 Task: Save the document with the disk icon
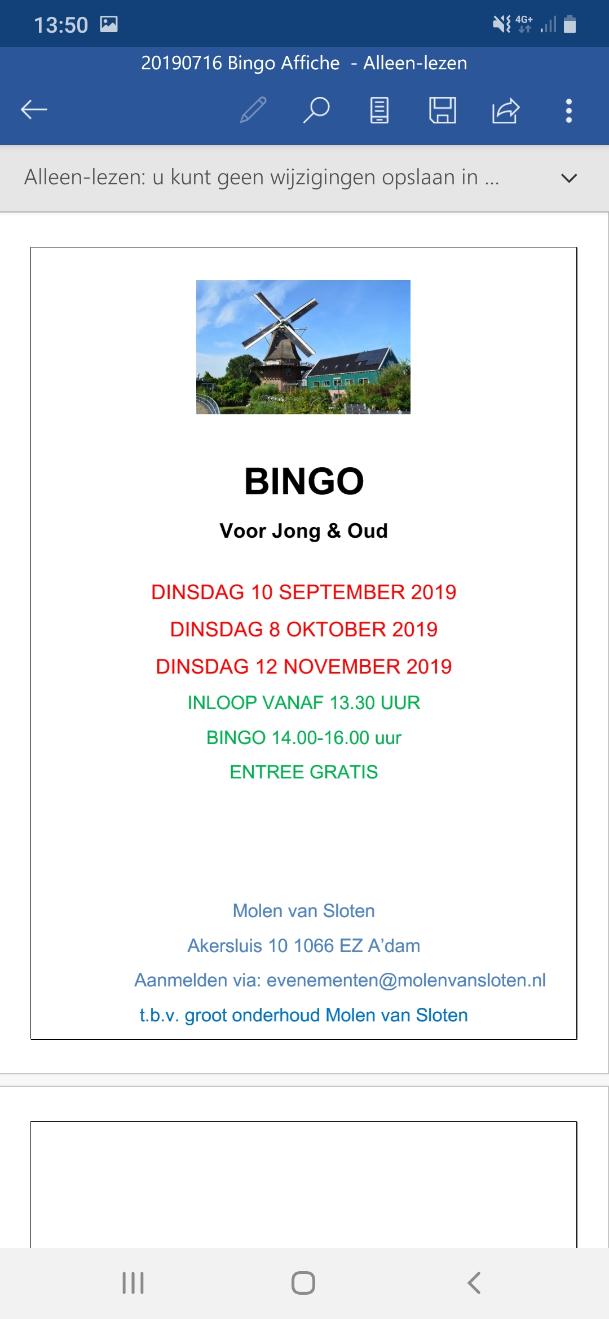442,110
